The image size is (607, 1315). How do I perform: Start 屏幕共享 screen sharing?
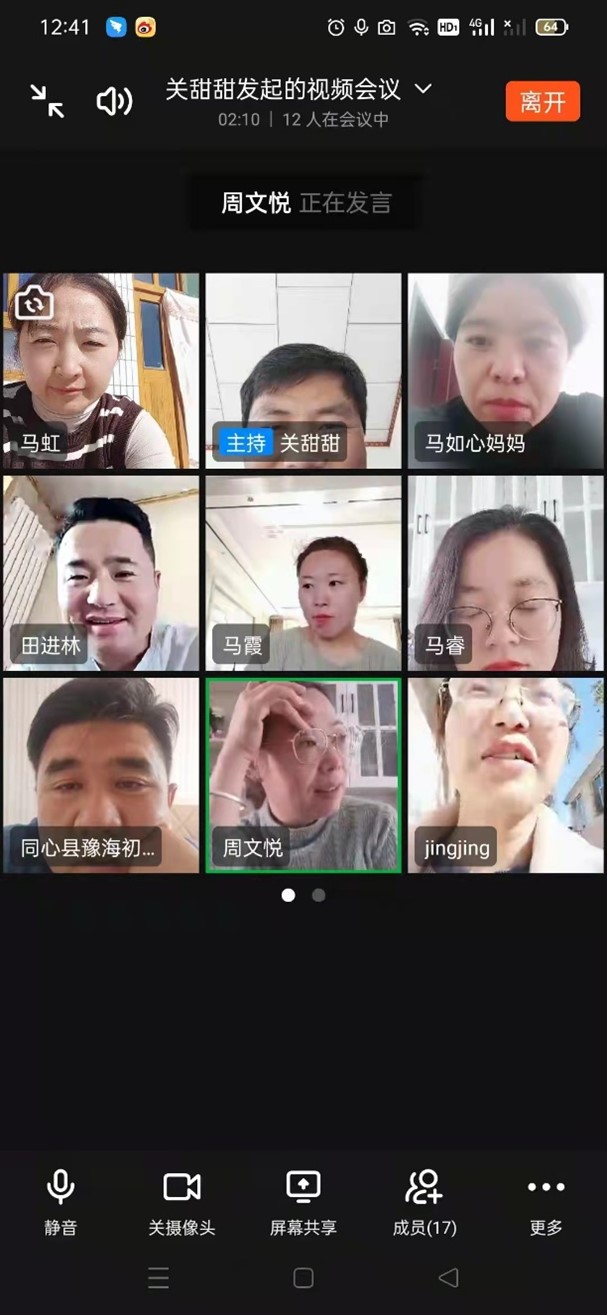pos(303,1203)
